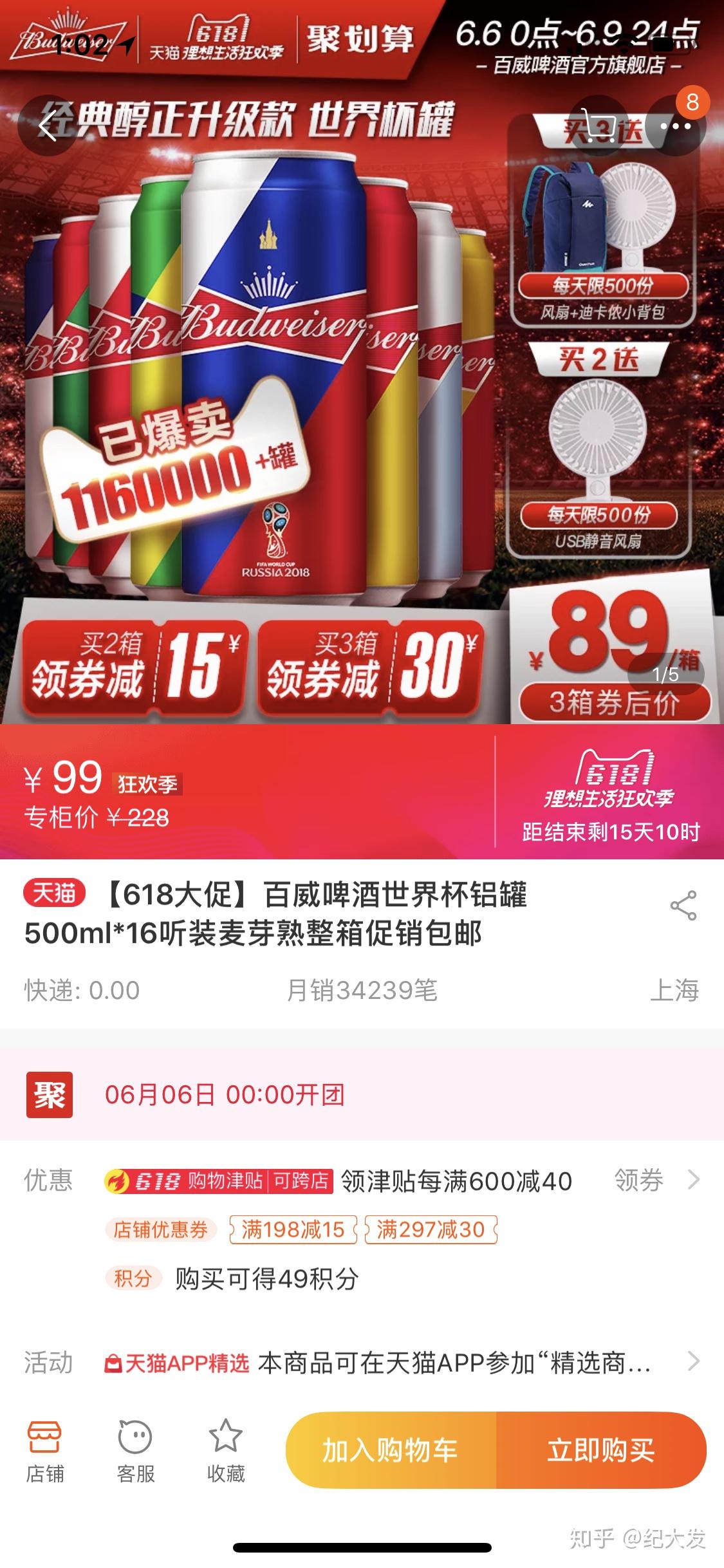Claim the 满198减15 store coupon
724x1568 pixels.
click(x=293, y=1229)
